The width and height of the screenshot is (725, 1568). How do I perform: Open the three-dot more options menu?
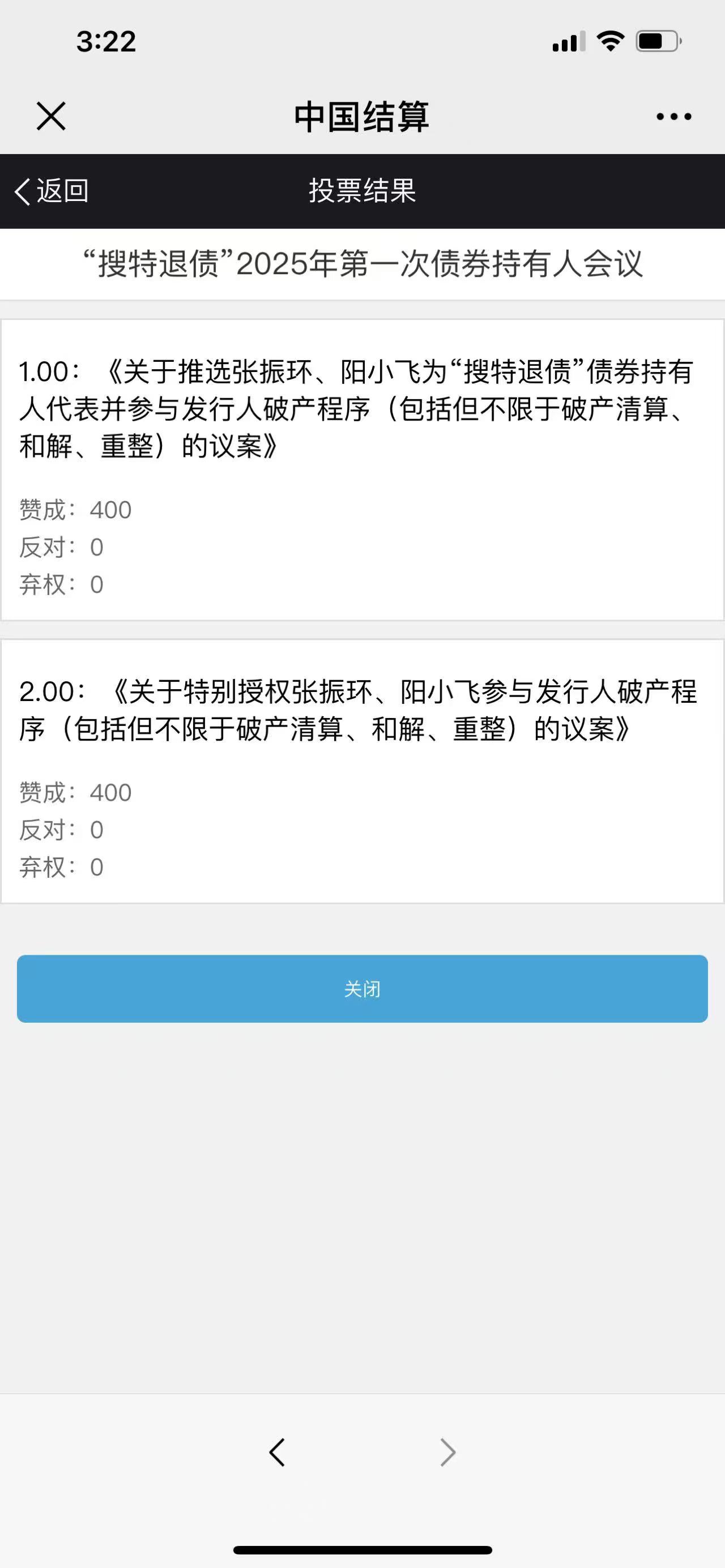point(673,116)
